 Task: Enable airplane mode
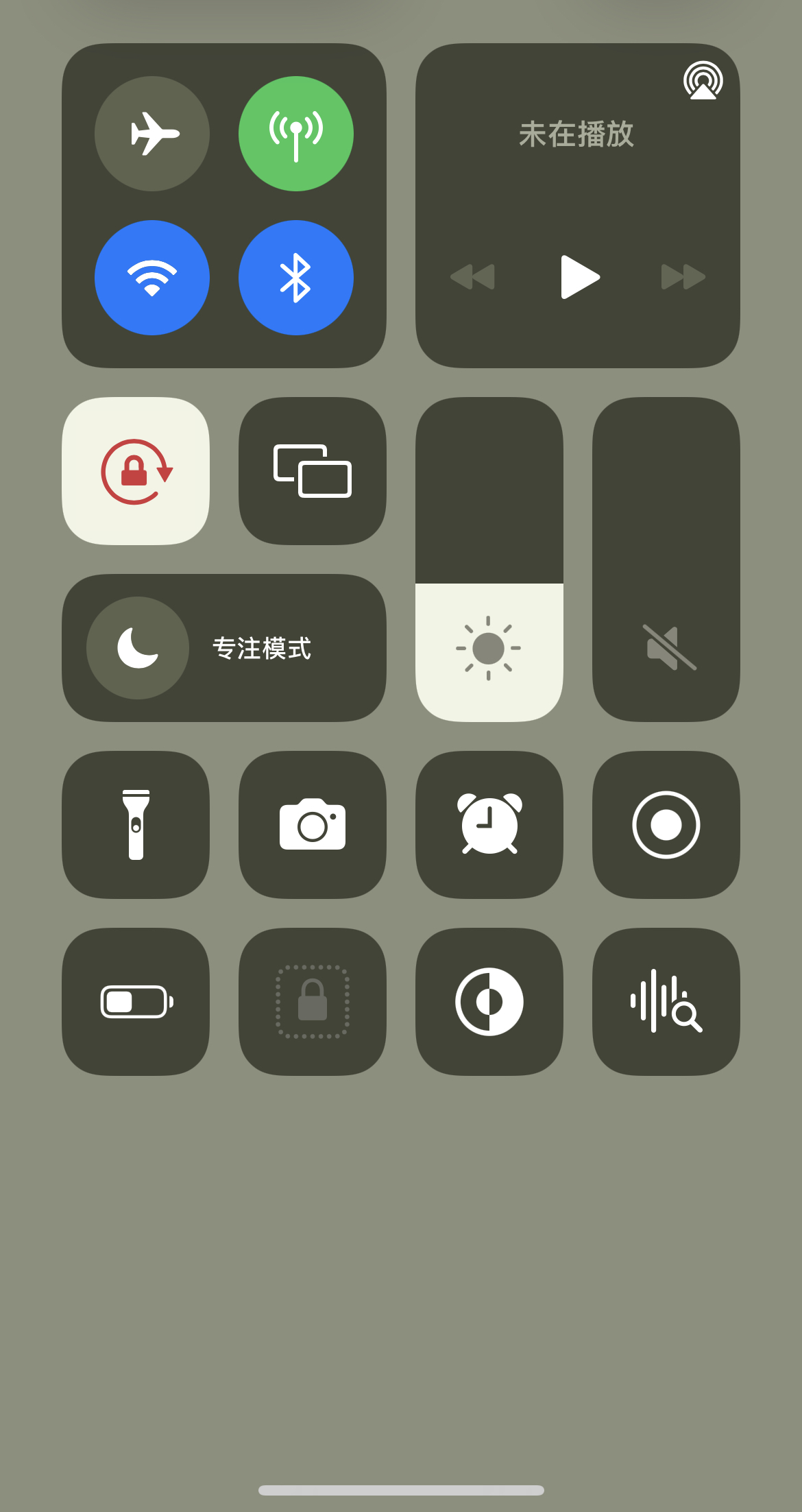click(x=152, y=134)
